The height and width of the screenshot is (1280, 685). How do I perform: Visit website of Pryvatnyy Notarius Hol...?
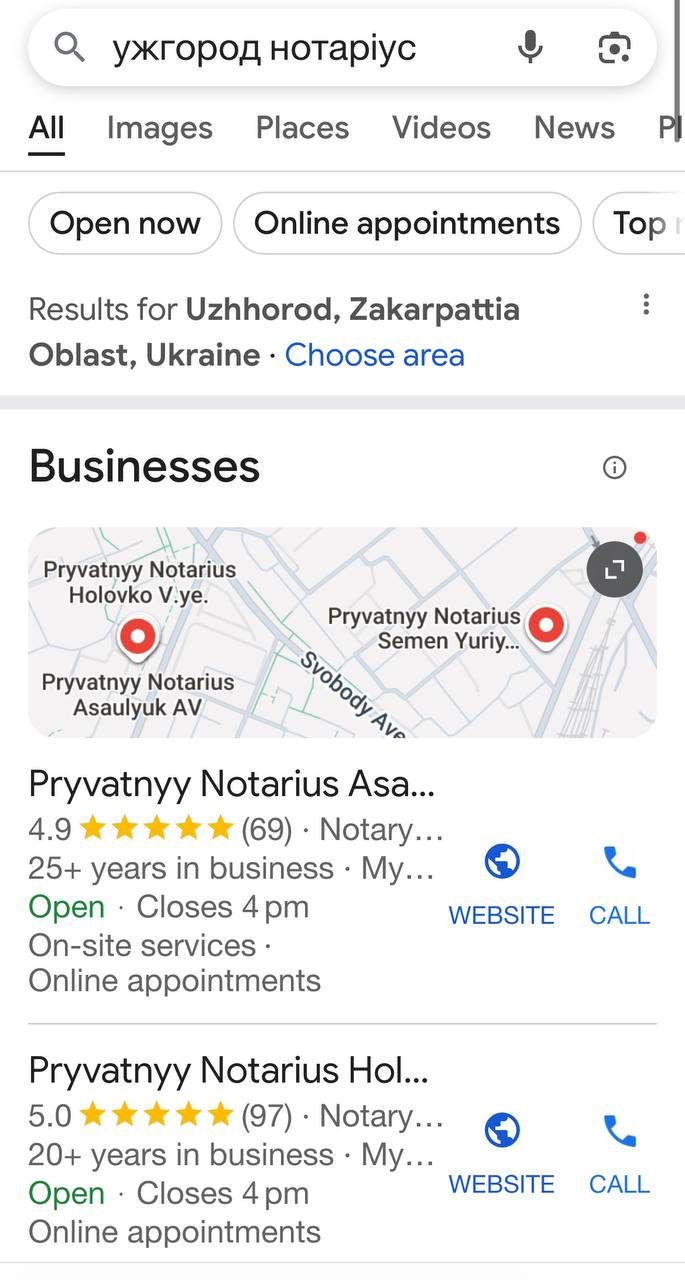tap(501, 1154)
